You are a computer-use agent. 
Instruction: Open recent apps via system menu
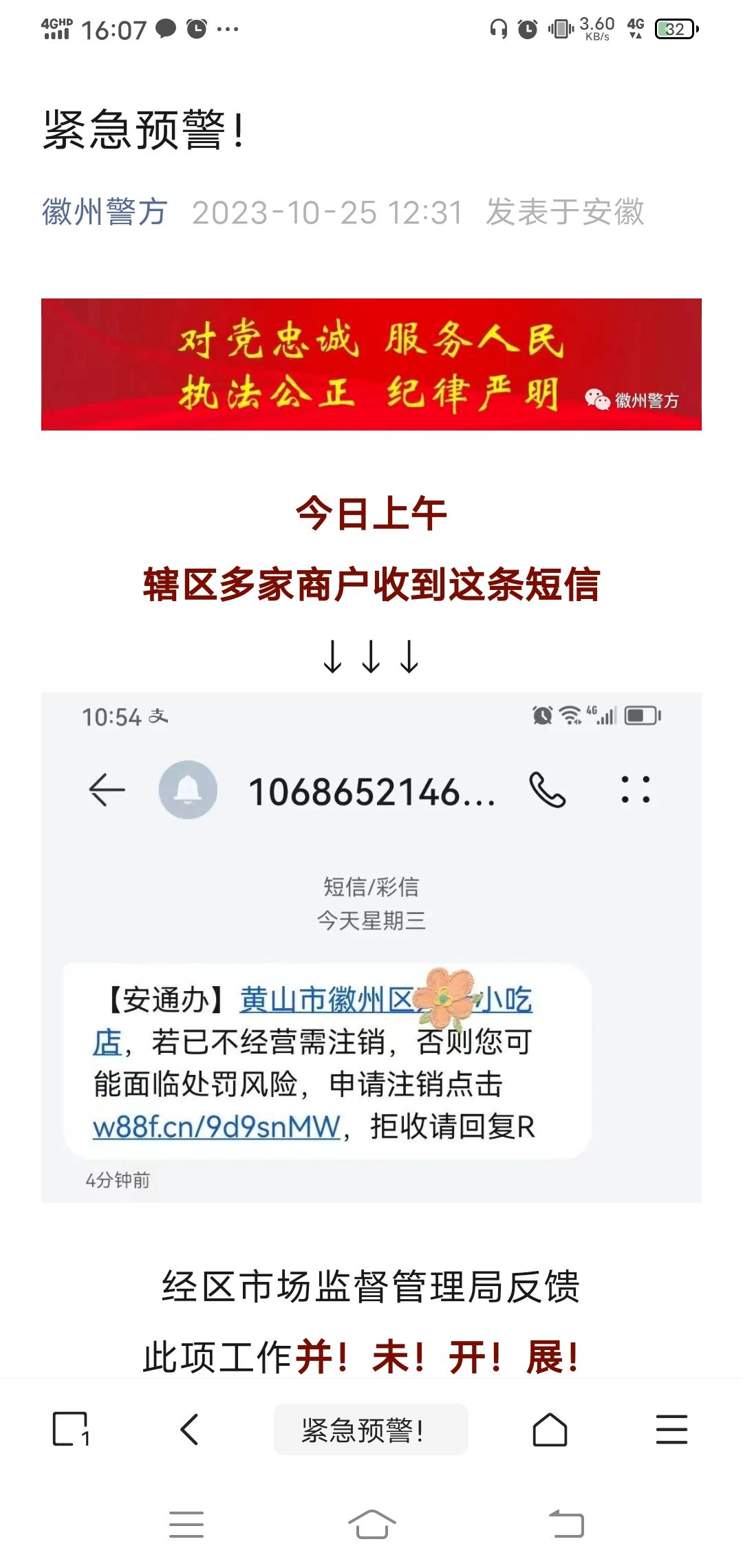[x=186, y=1524]
